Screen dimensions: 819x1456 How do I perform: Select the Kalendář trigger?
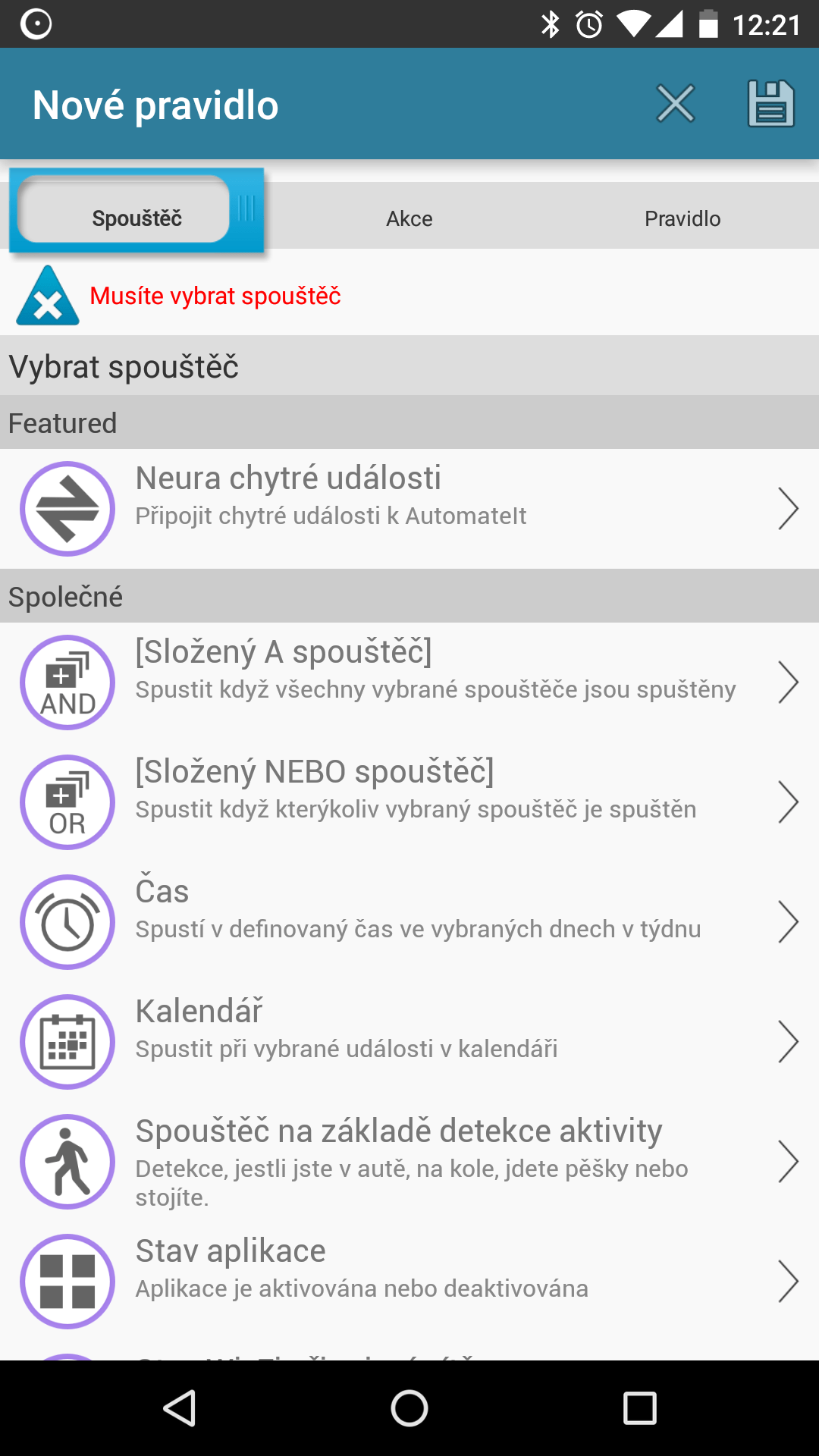[x=409, y=1042]
